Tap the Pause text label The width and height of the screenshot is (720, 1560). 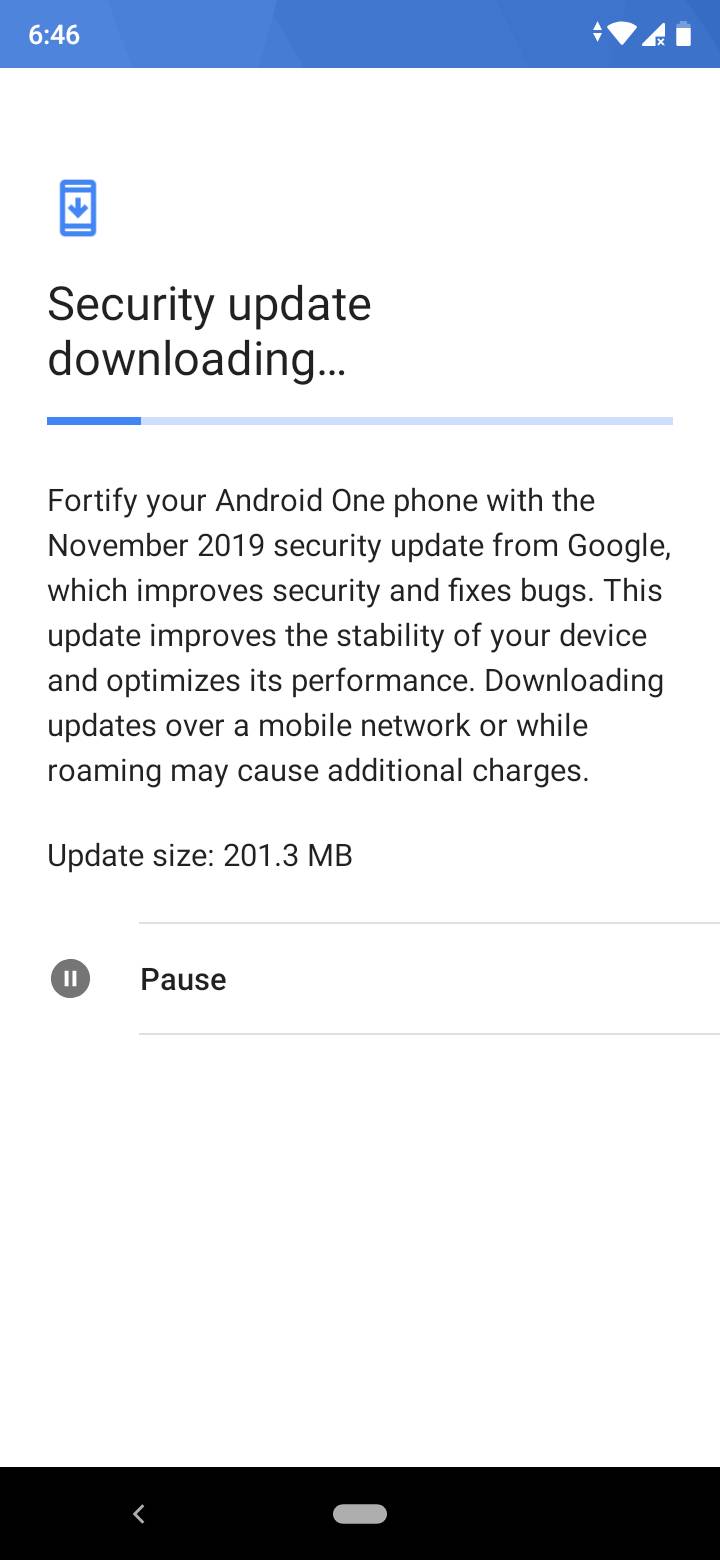tap(183, 978)
